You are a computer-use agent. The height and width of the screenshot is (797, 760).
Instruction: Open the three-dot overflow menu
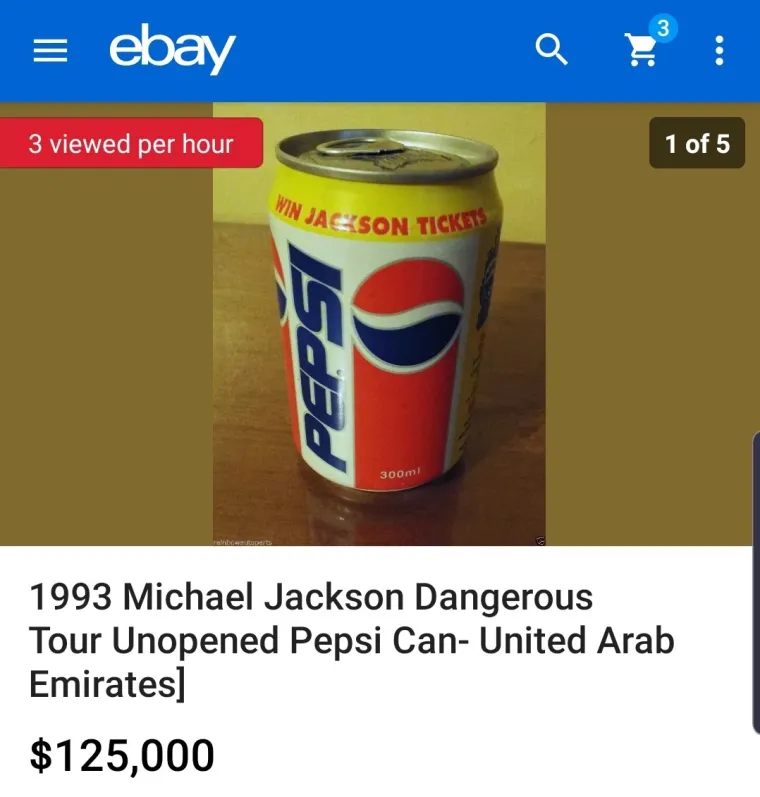coord(719,50)
